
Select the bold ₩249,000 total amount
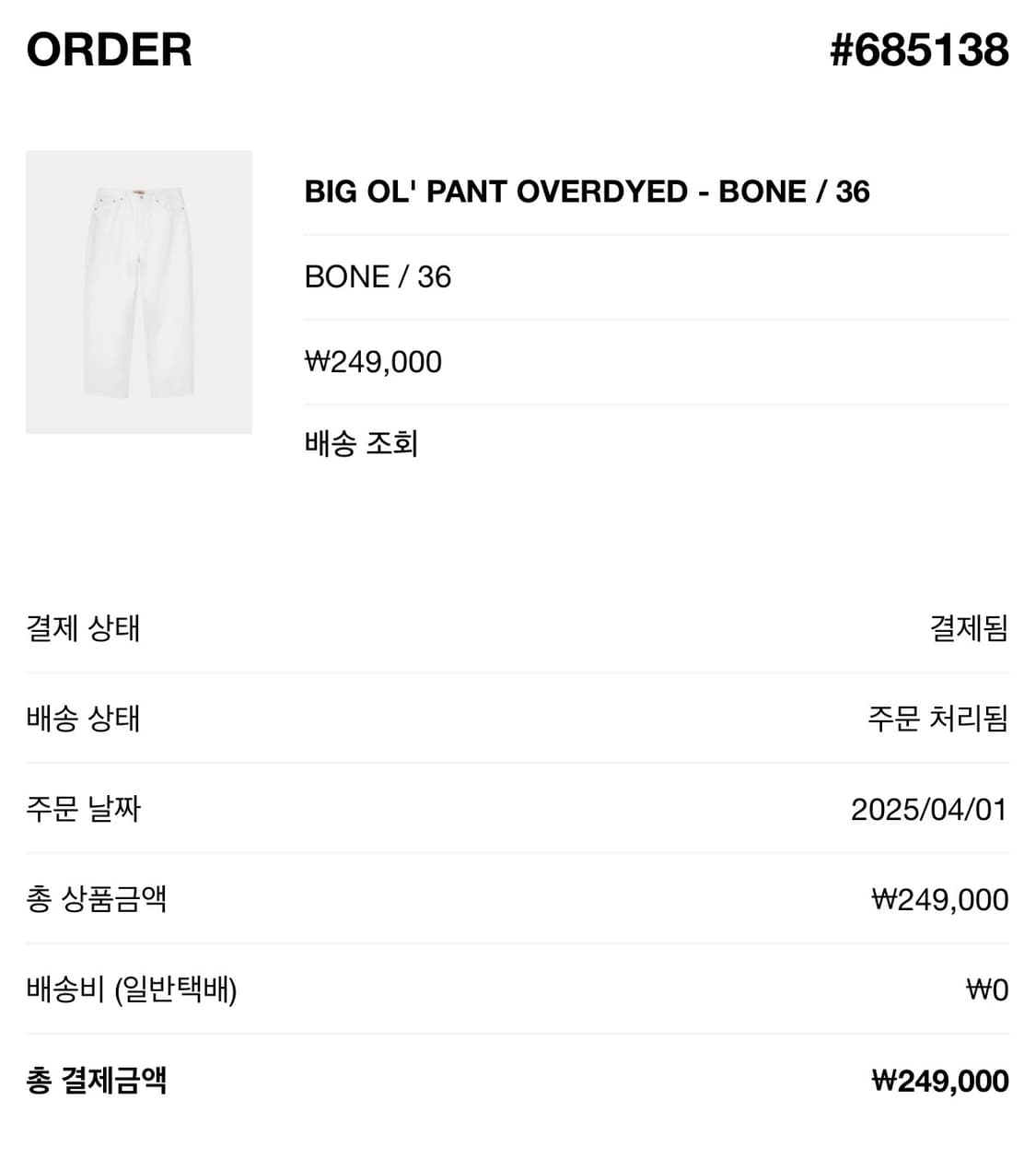[x=938, y=1077]
